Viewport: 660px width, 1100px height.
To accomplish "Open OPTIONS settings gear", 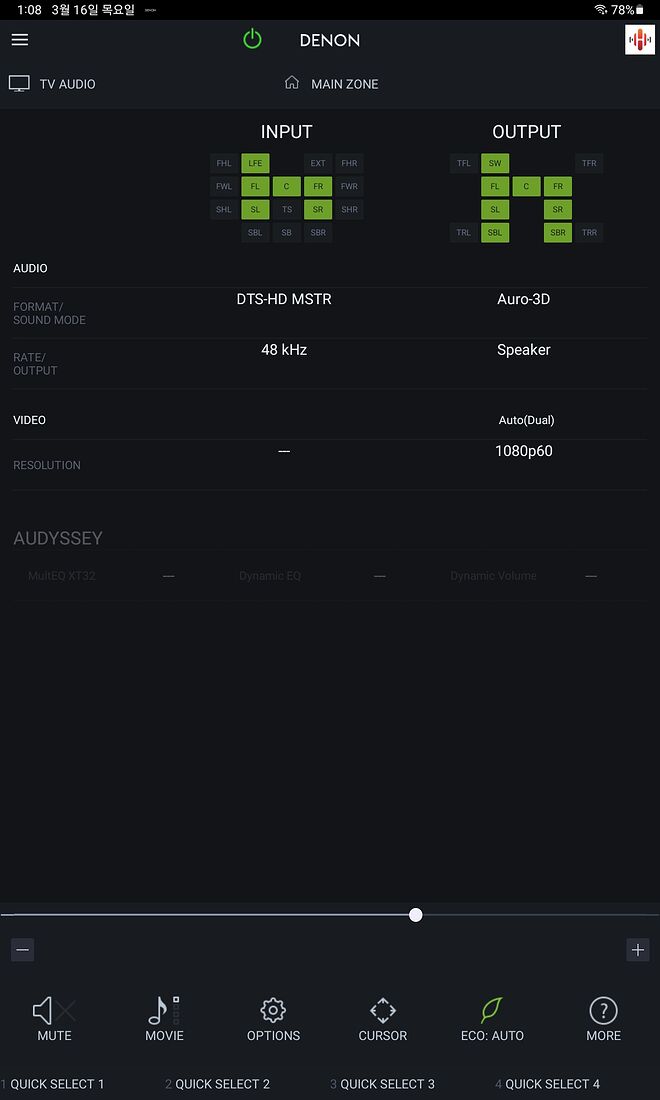I will 273,1019.
